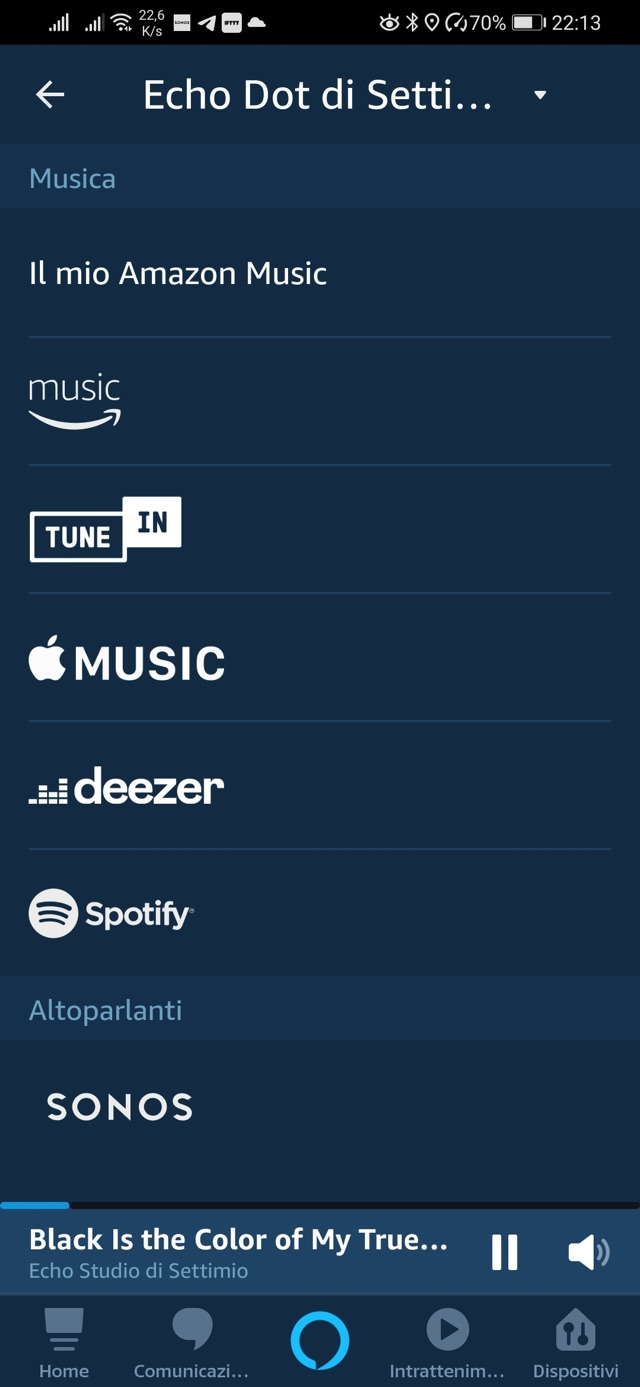Switch to the Dispositivi tab
Image resolution: width=640 pixels, height=1387 pixels.
[x=575, y=1343]
